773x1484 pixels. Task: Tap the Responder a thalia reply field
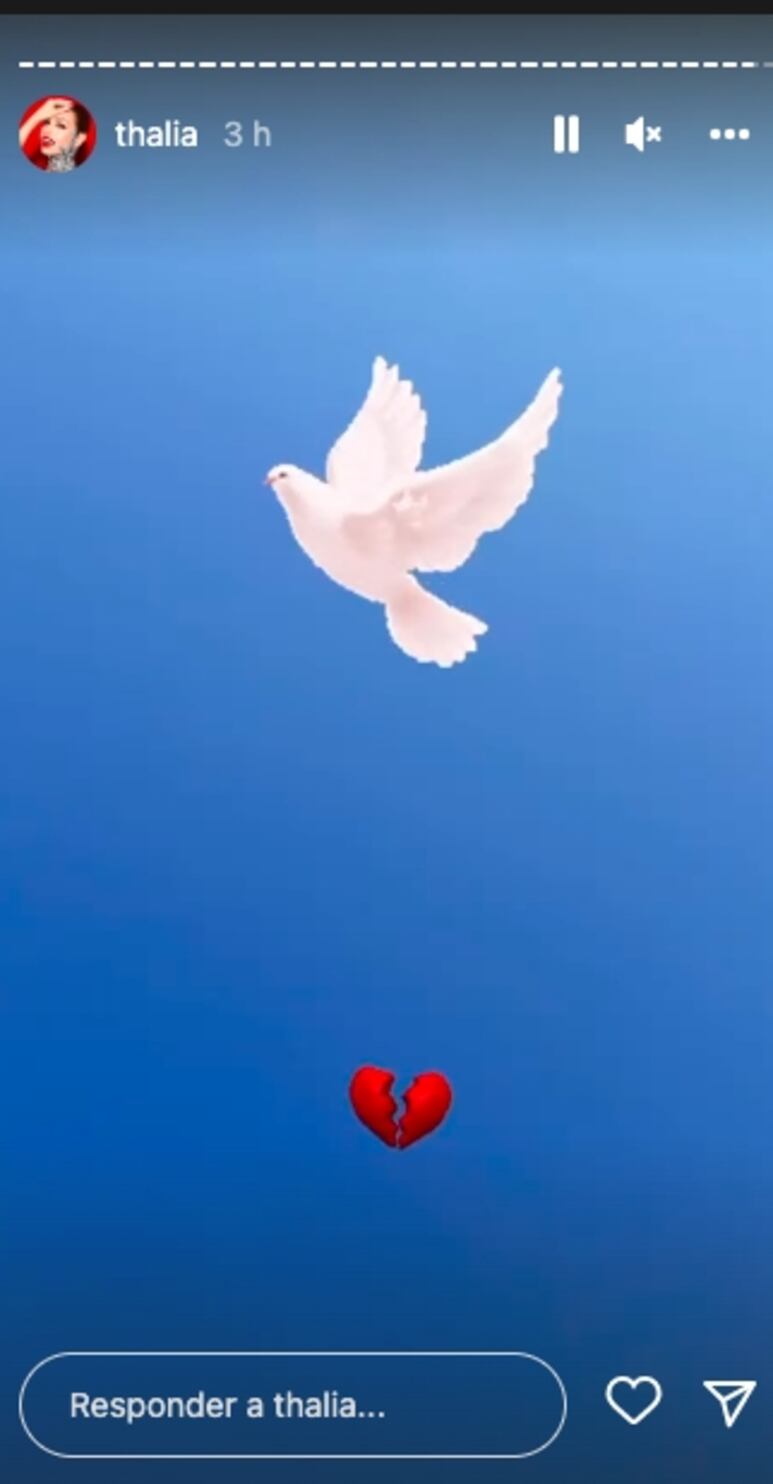point(292,1405)
